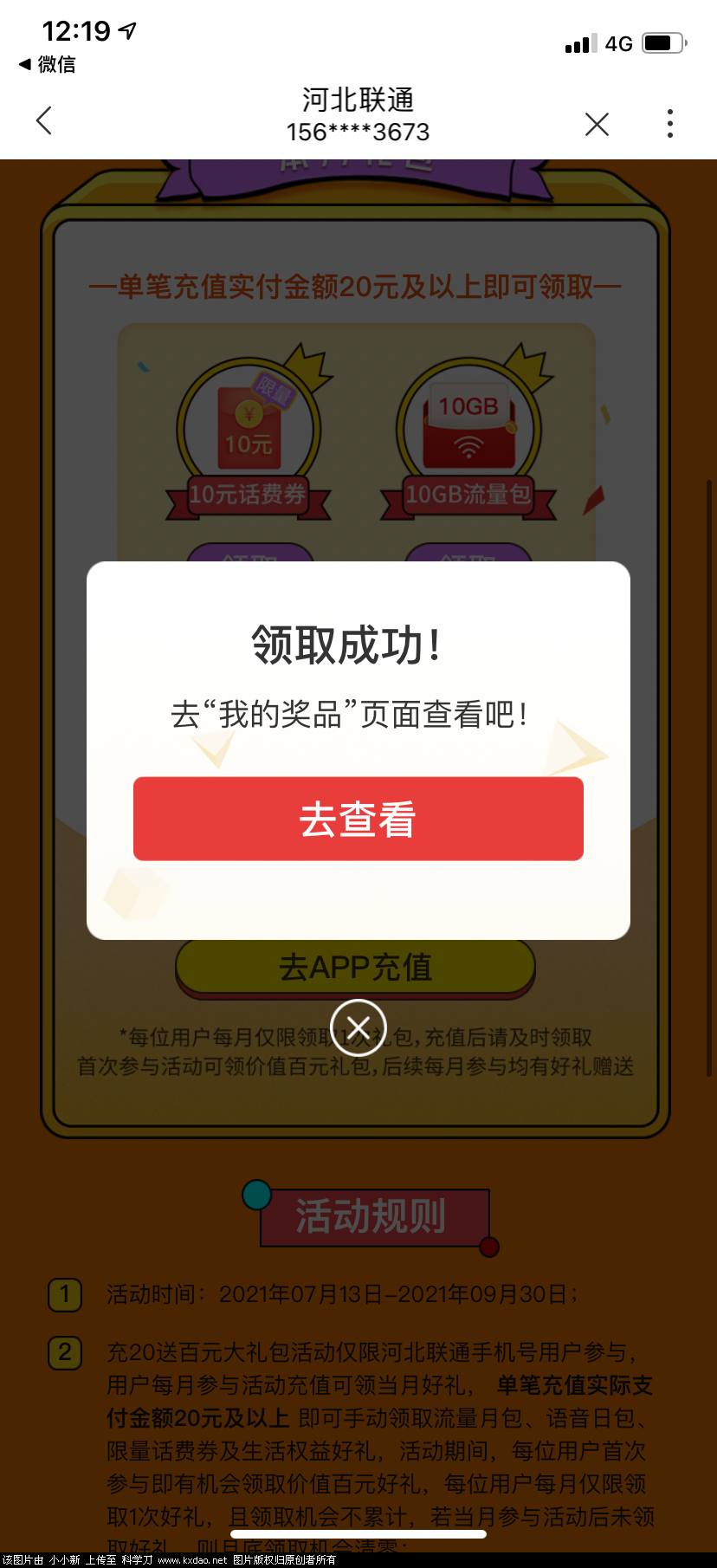Viewport: 717px width, 1568px height.
Task: Tap the circular X below the popup
Action: tap(358, 1027)
